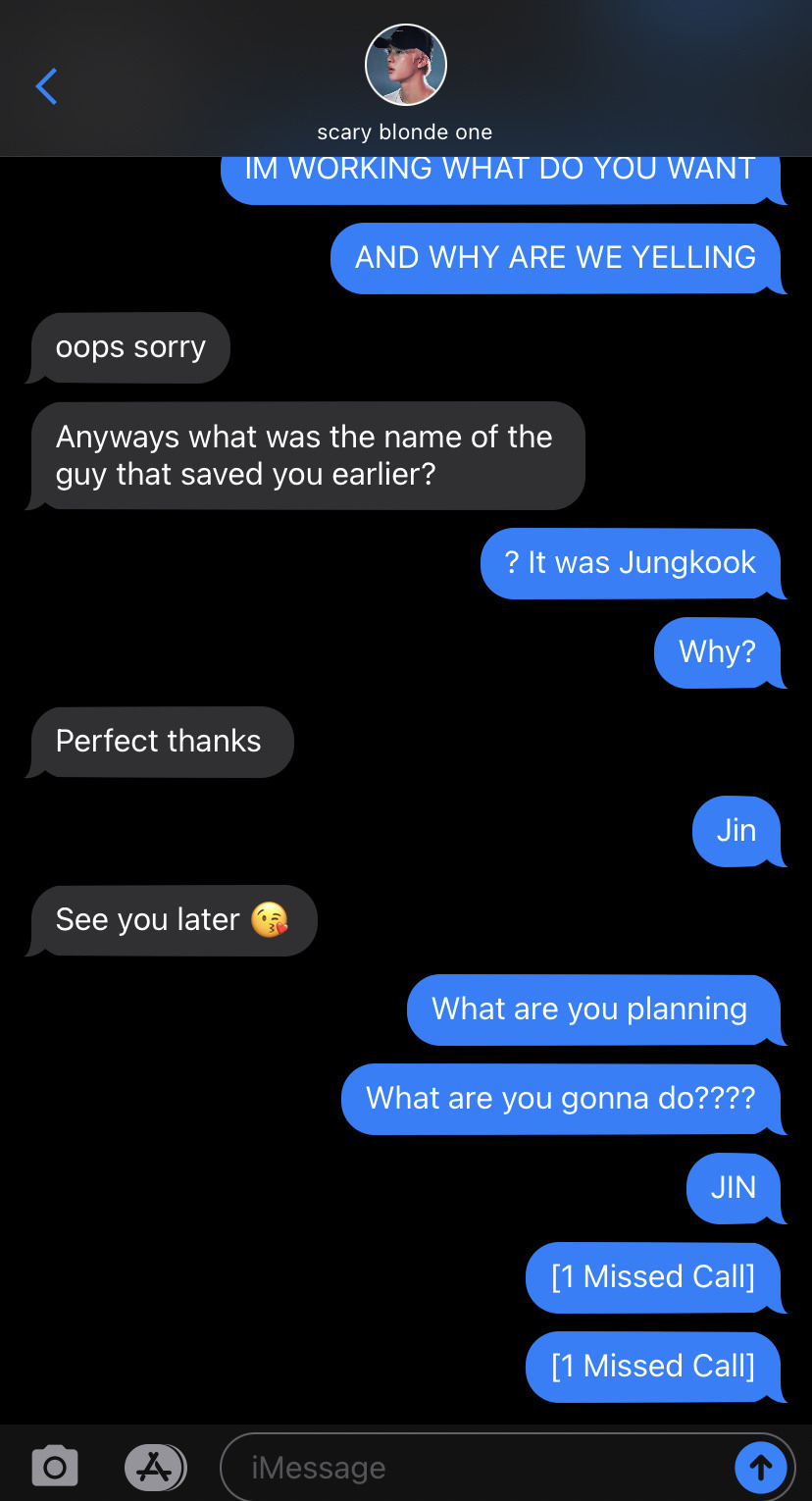Open contact details for scary blonde one

405,66
